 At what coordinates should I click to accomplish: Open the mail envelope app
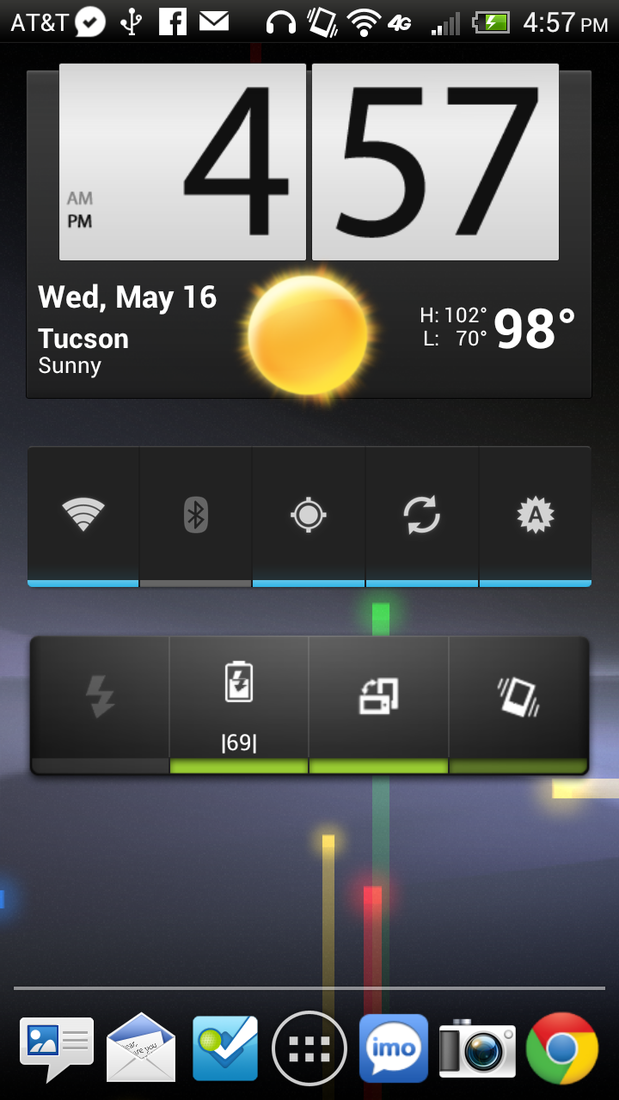[x=141, y=1048]
